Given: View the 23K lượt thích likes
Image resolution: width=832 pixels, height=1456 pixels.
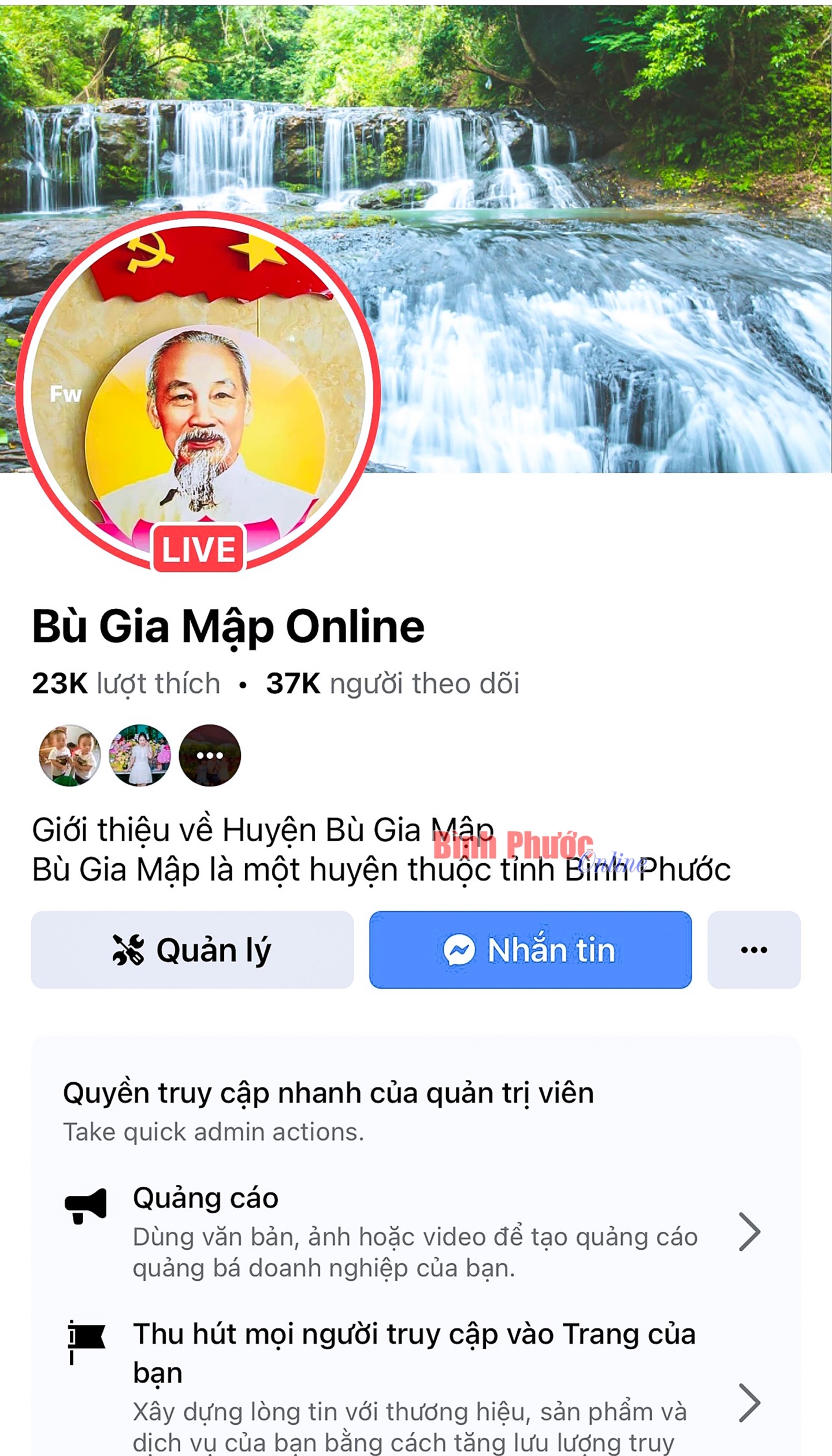Looking at the screenshot, I should [x=126, y=684].
